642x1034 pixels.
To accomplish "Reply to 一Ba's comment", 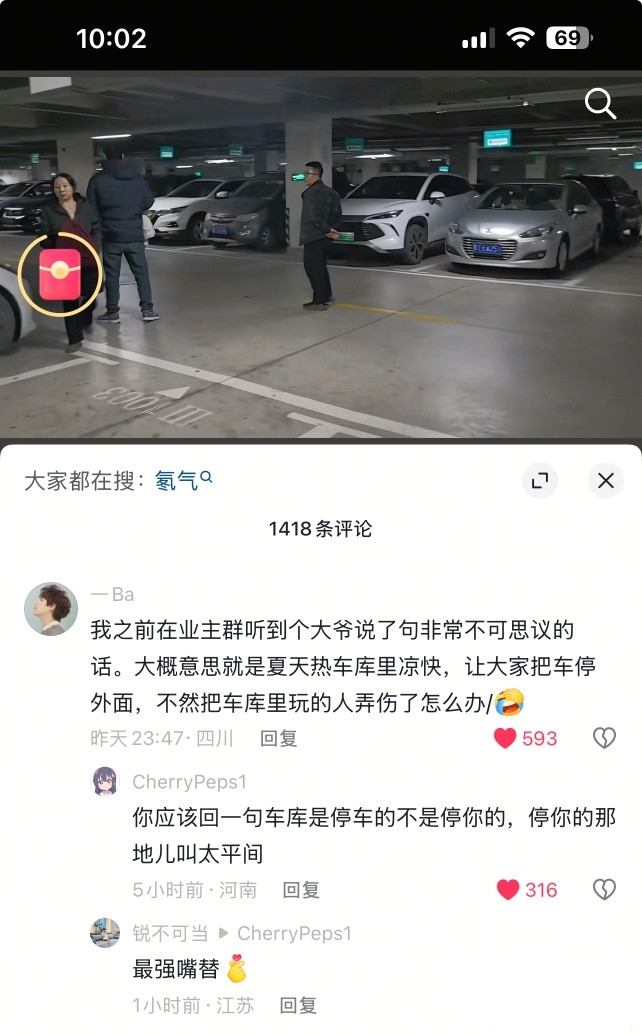I will [278, 738].
